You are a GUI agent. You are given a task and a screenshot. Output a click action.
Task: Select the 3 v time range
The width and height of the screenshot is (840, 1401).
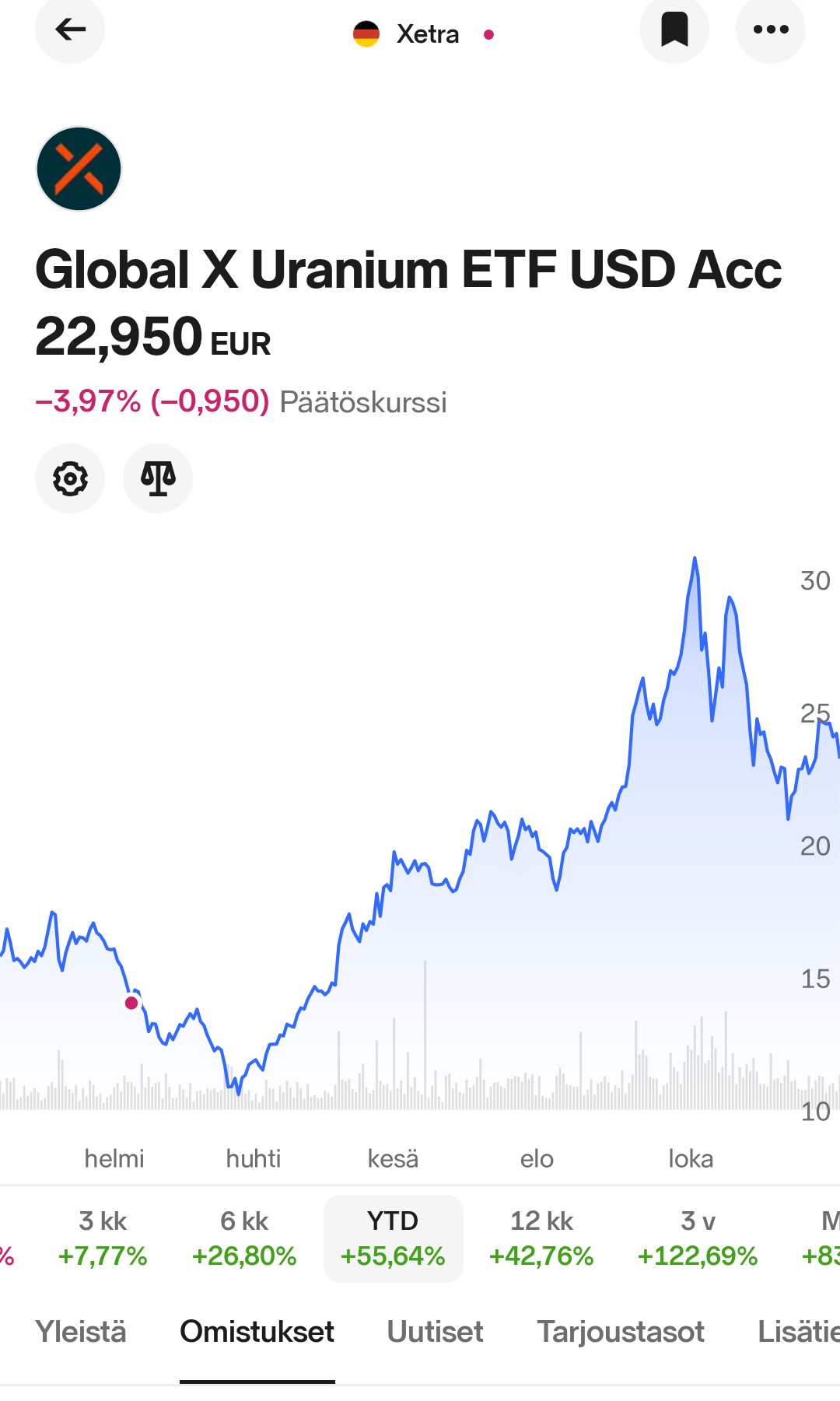click(x=698, y=1238)
